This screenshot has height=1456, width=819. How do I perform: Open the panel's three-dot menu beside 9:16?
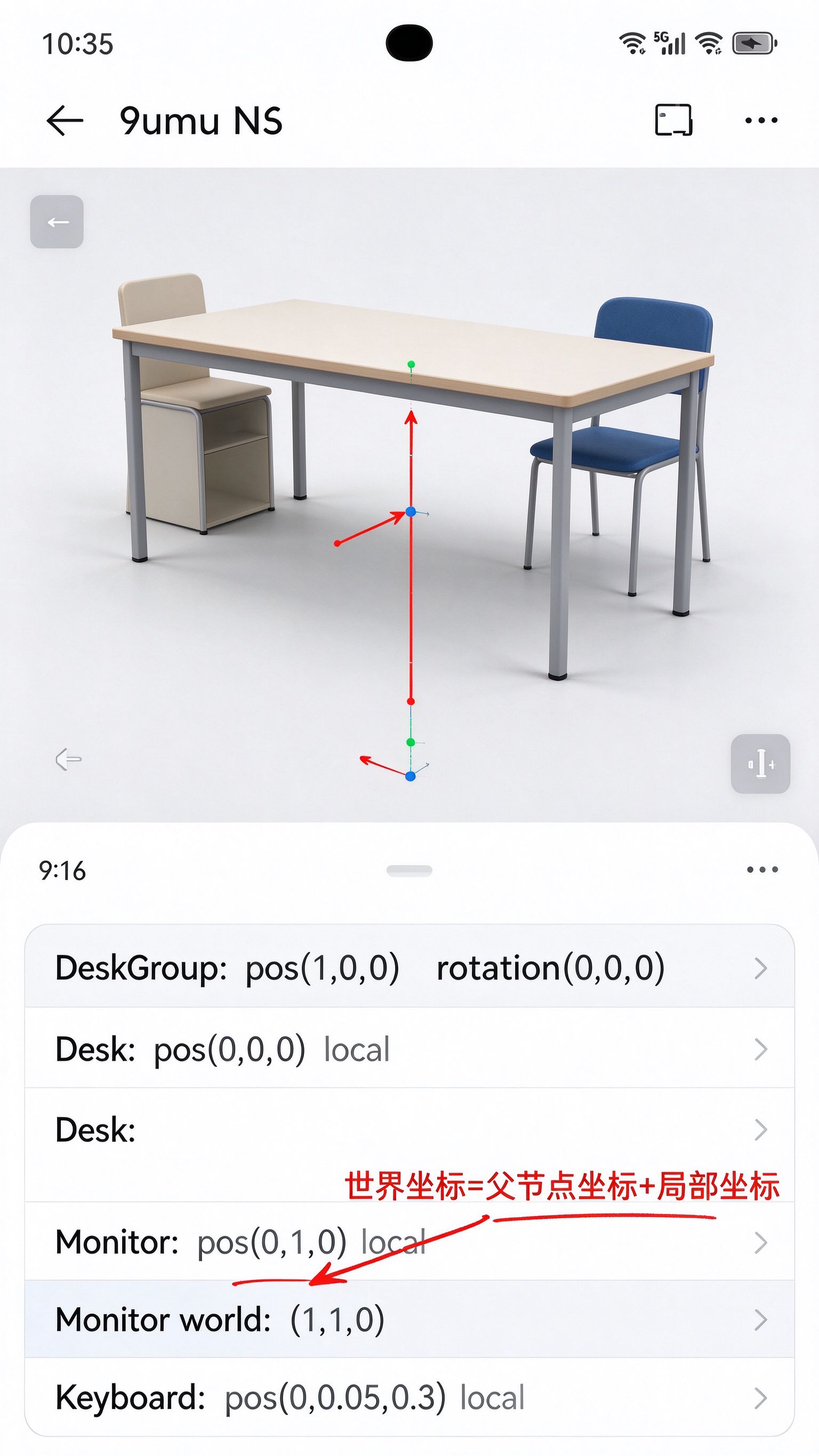pos(762,869)
